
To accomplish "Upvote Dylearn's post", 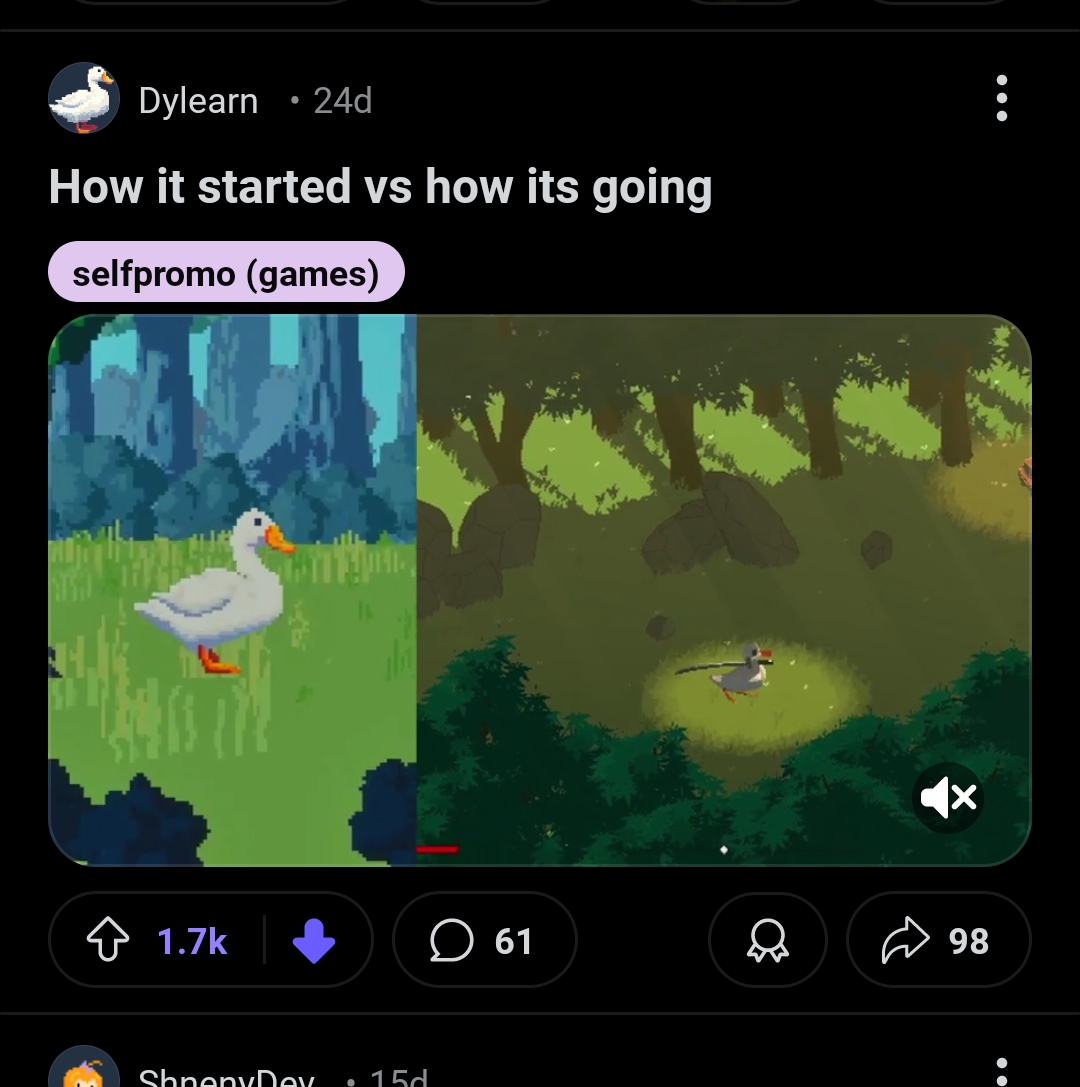I will (108, 941).
